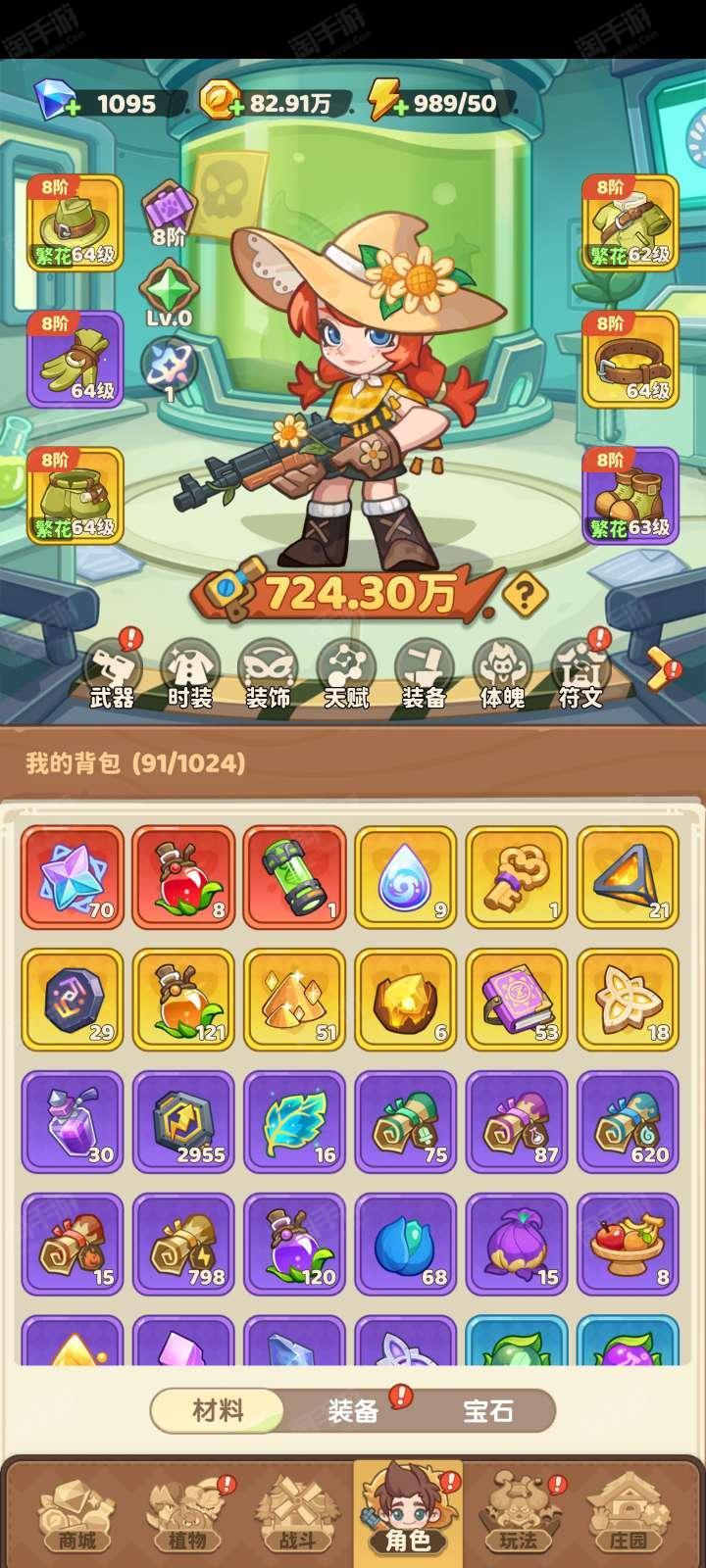Open the belt equipment slot level 64

pos(630,360)
